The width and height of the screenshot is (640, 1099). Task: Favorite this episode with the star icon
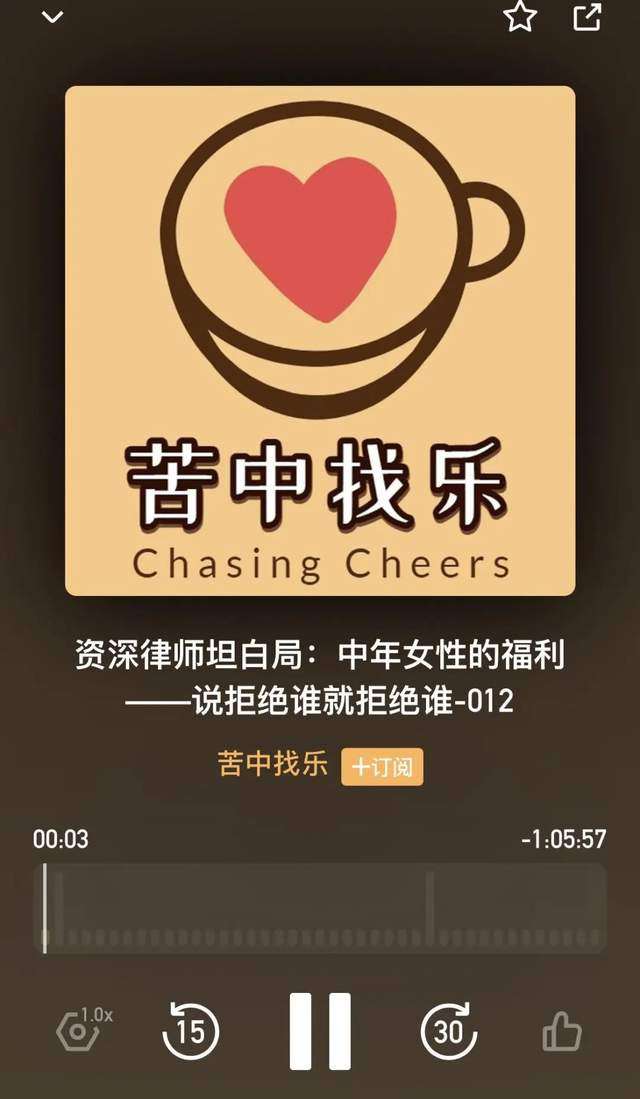(x=520, y=16)
